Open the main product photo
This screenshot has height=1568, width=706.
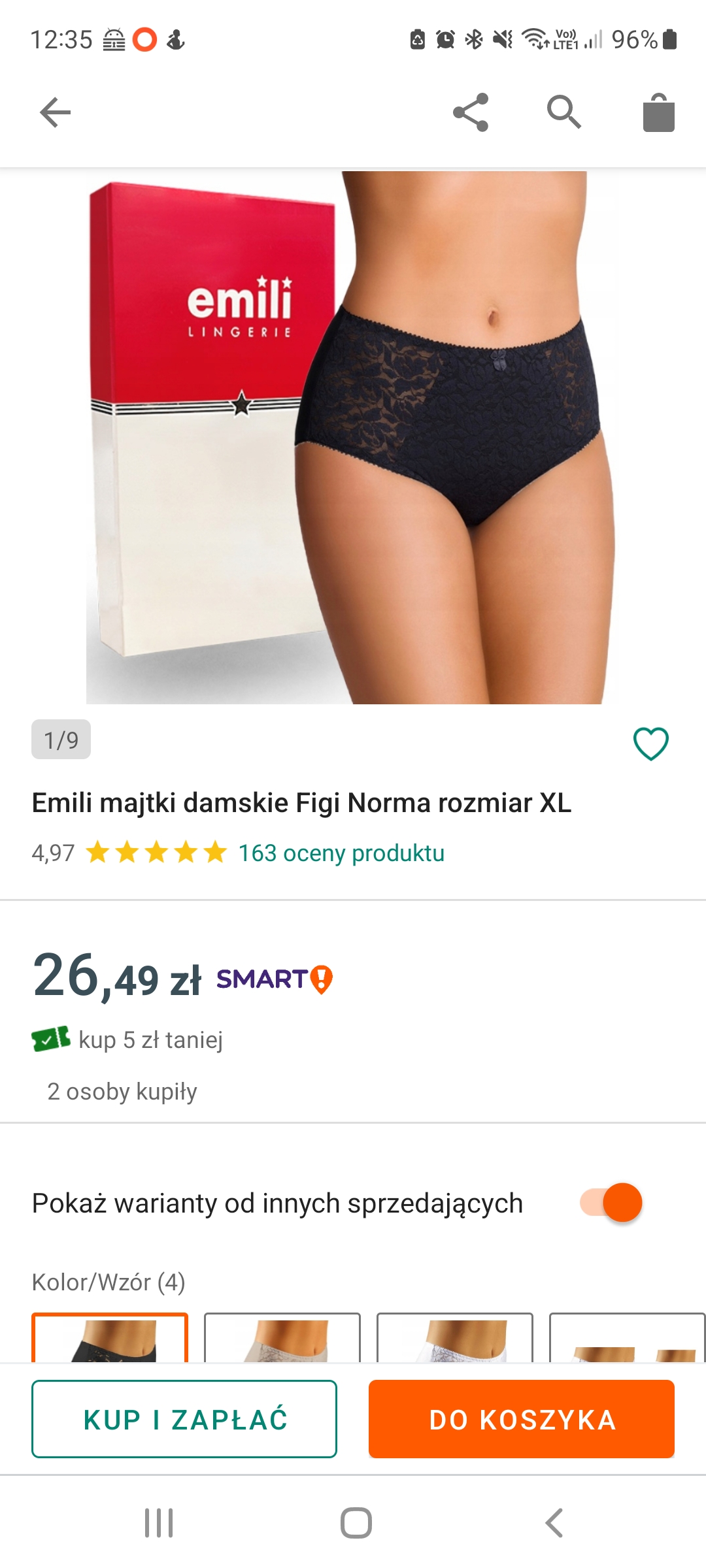353,438
